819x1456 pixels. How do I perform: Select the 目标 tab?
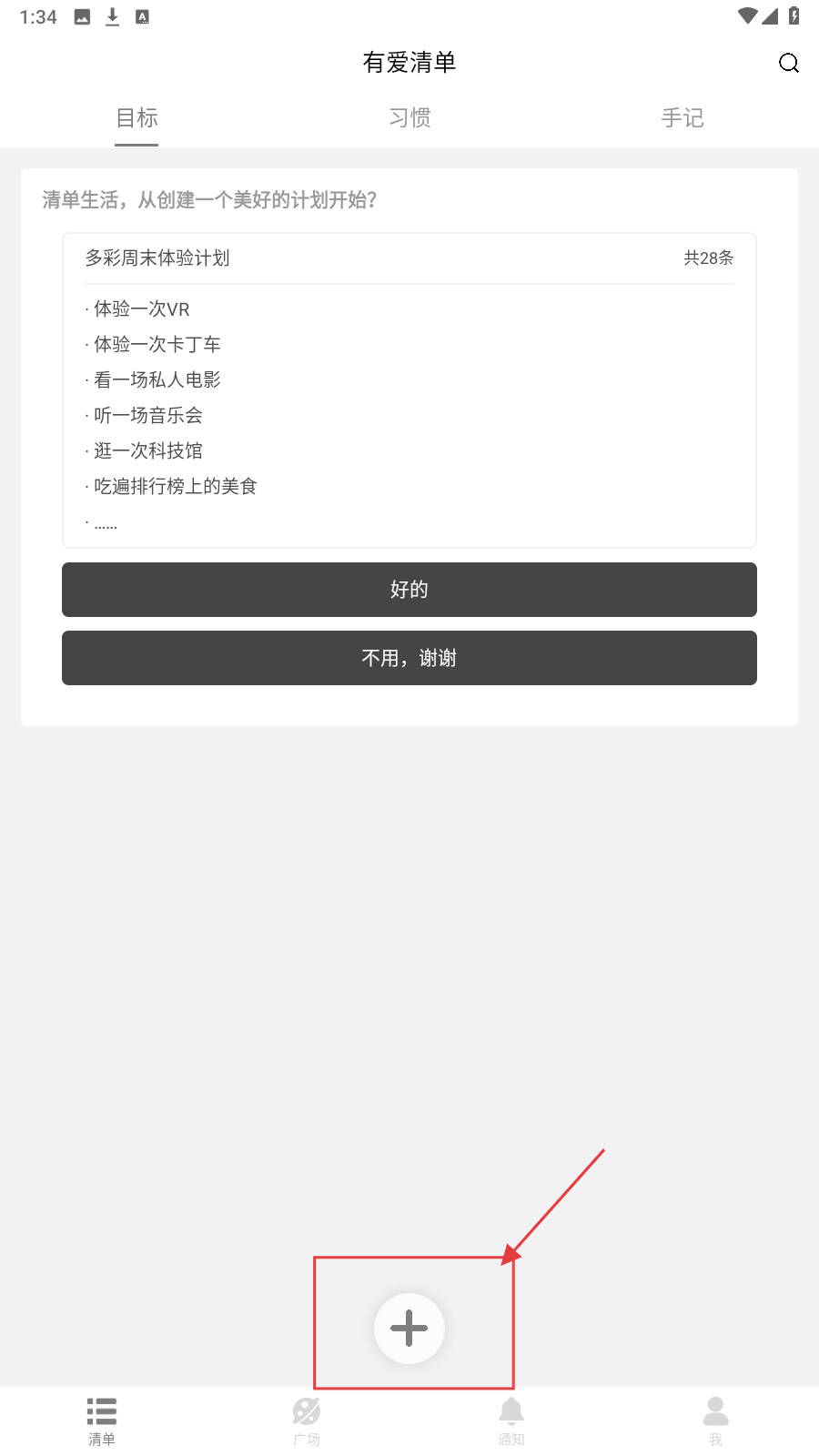[136, 118]
